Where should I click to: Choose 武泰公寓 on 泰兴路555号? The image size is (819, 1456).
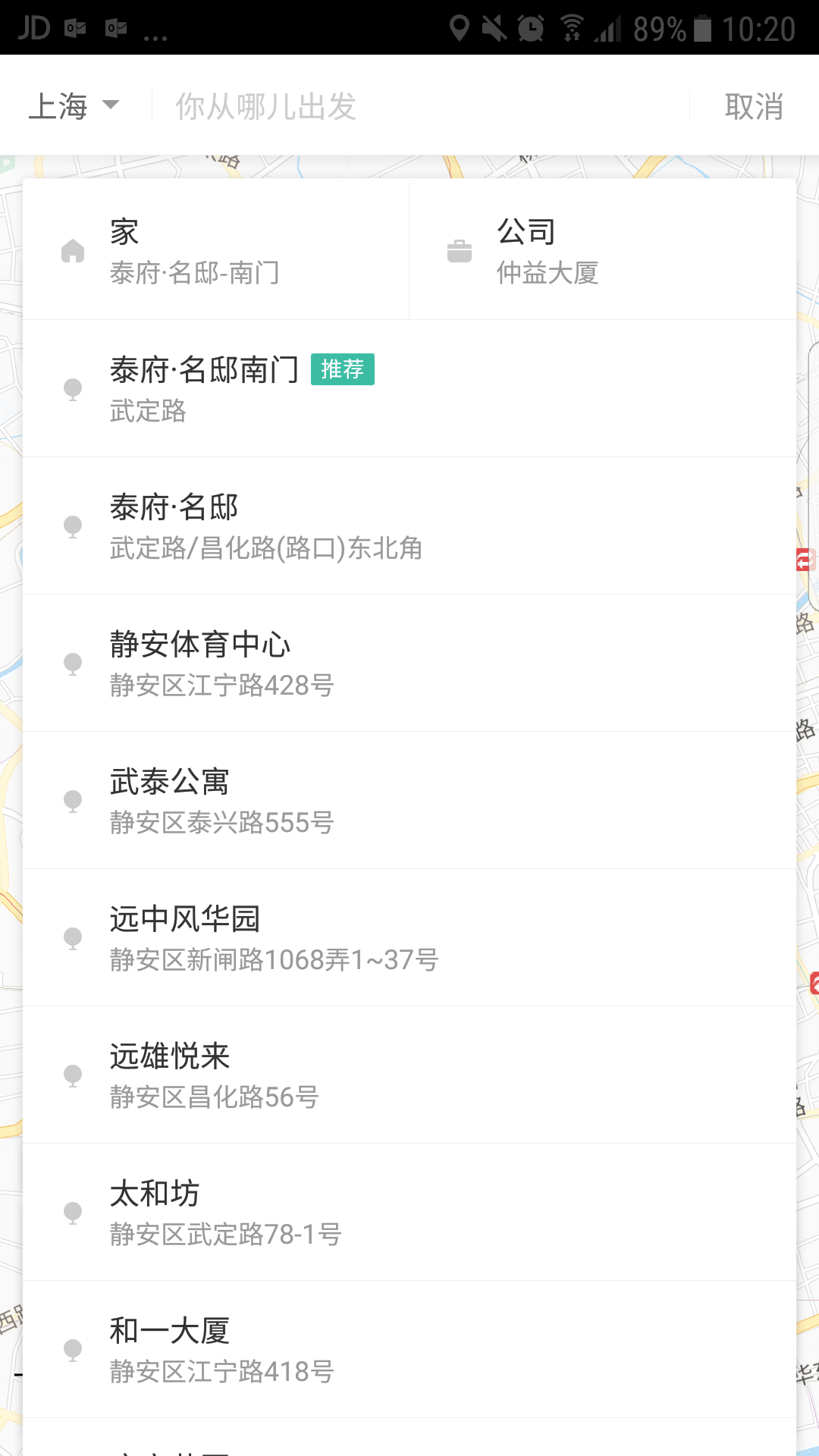(409, 801)
